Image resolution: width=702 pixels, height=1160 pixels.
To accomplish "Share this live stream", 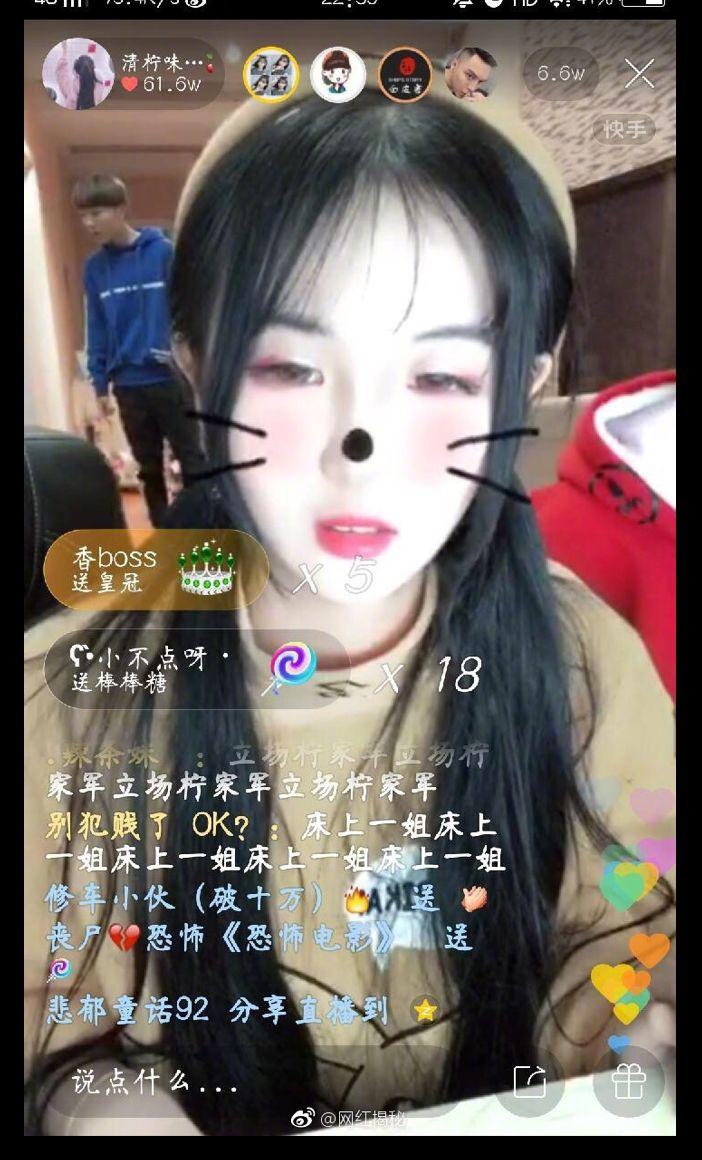I will pyautogui.click(x=530, y=1081).
